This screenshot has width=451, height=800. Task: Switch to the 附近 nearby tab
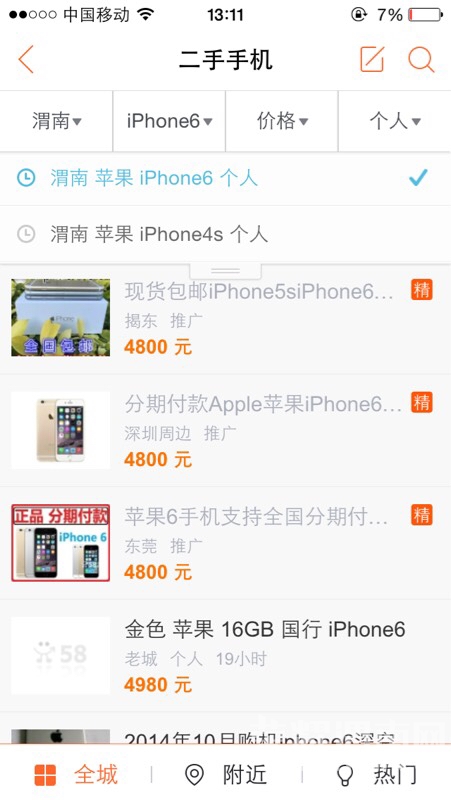(x=226, y=775)
